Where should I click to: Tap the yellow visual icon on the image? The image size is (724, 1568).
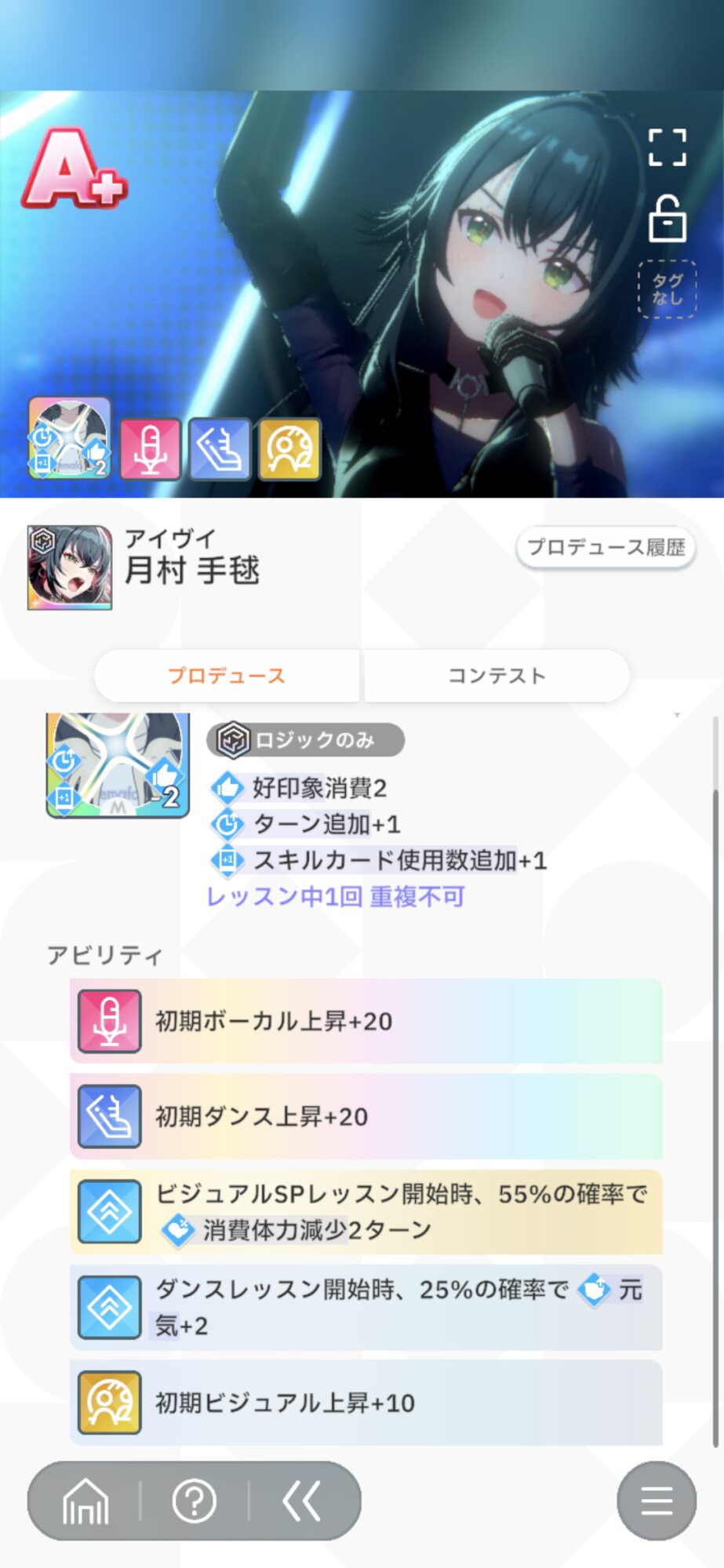tap(289, 448)
